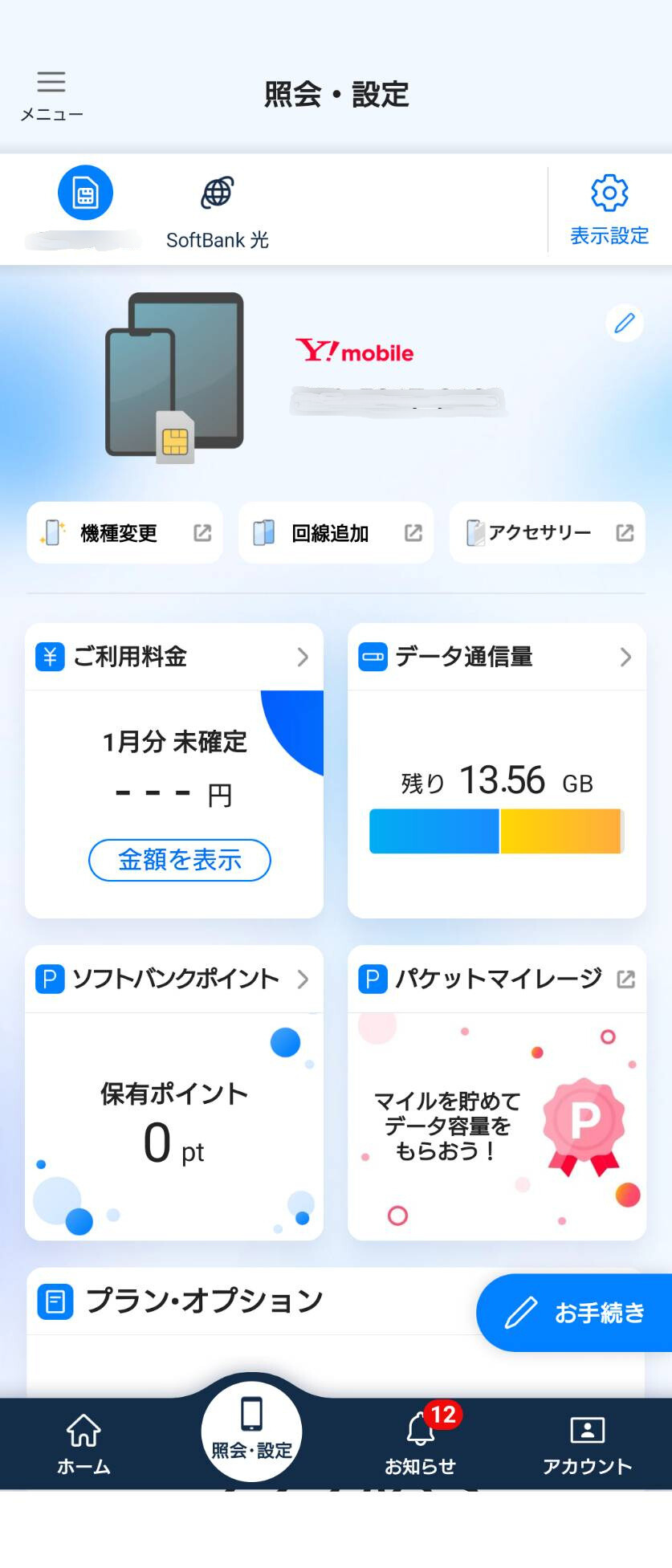This screenshot has width=672, height=1568.
Task: Tap the お手続き floating button
Action: point(575,1313)
